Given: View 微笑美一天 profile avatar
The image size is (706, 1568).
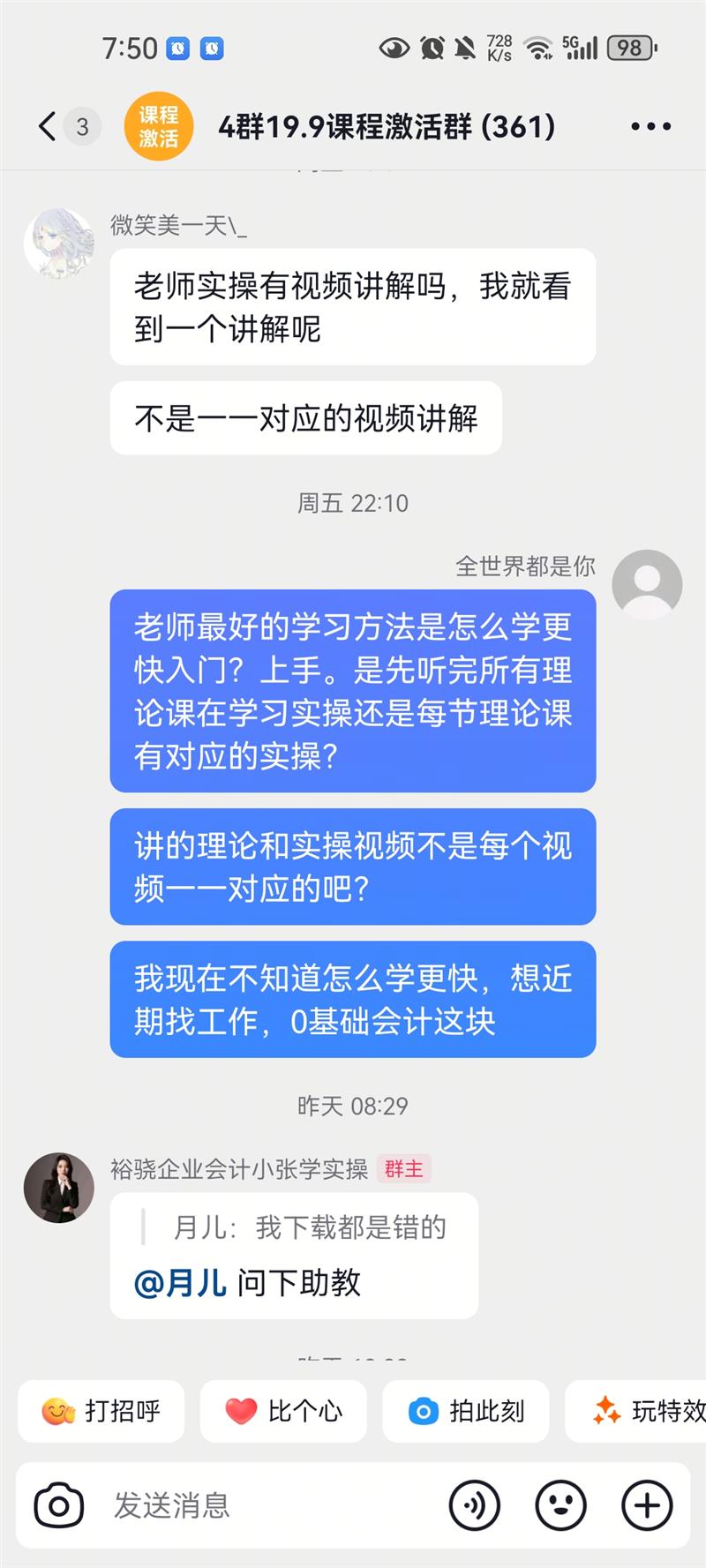Looking at the screenshot, I should [x=58, y=243].
